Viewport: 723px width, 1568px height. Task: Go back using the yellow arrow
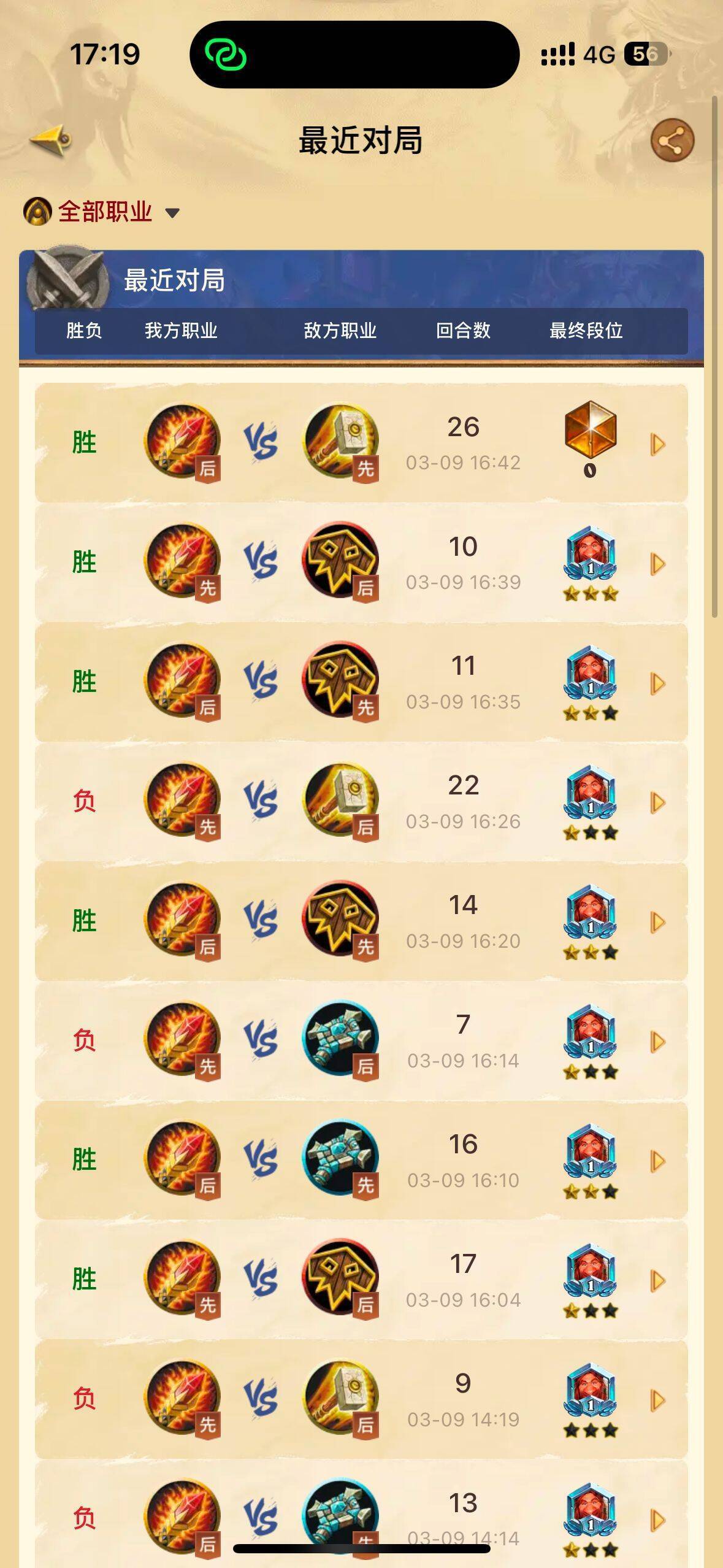click(50, 140)
